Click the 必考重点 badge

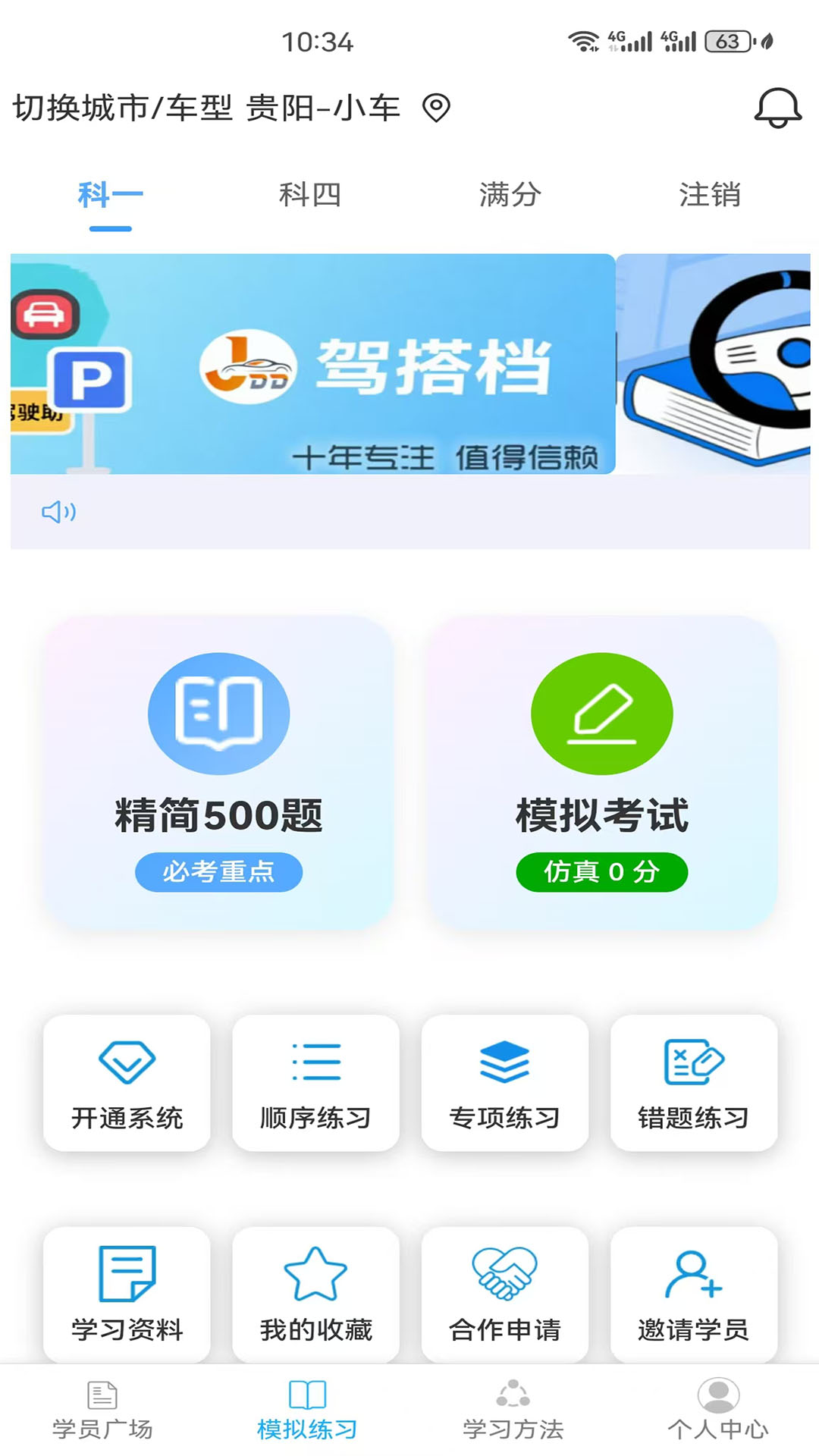tap(218, 872)
